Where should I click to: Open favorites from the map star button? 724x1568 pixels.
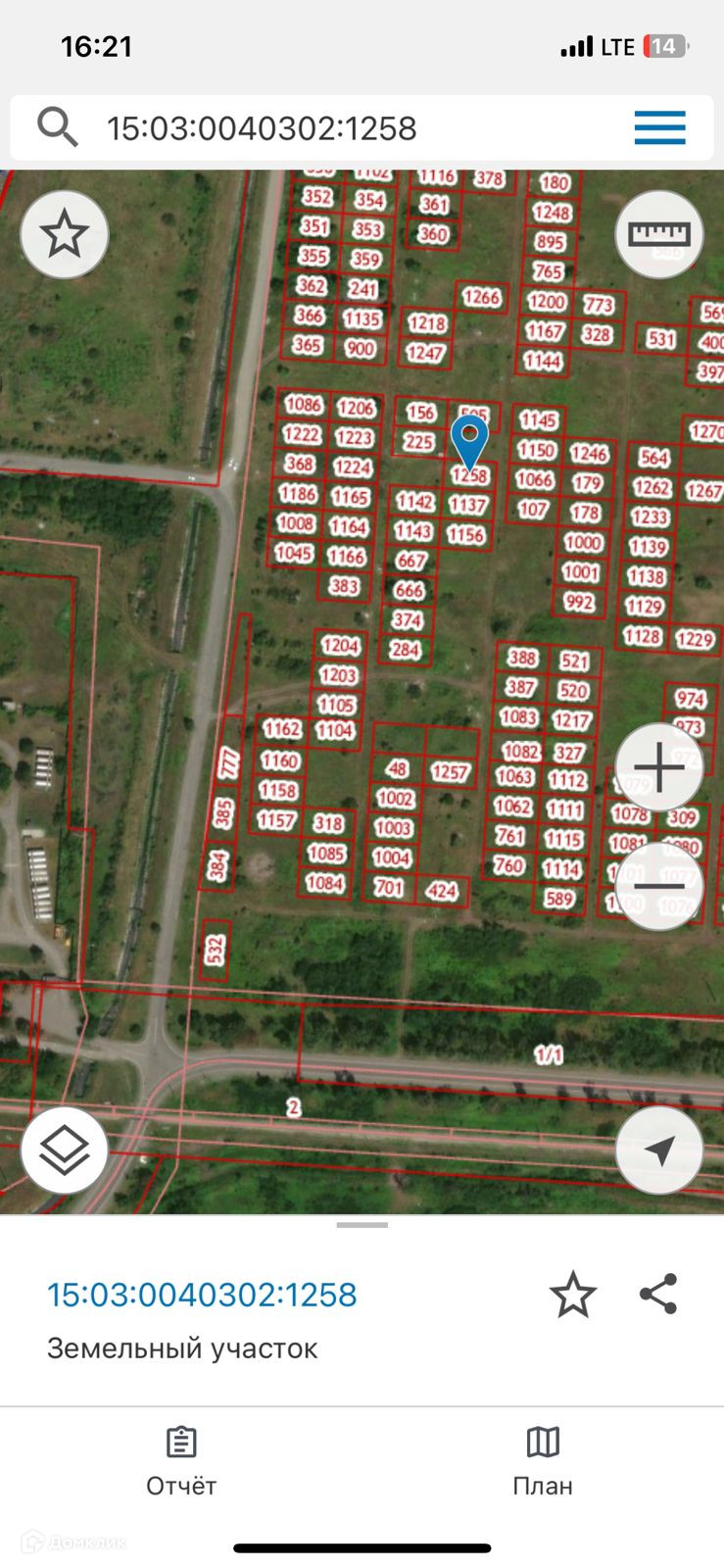[x=65, y=234]
